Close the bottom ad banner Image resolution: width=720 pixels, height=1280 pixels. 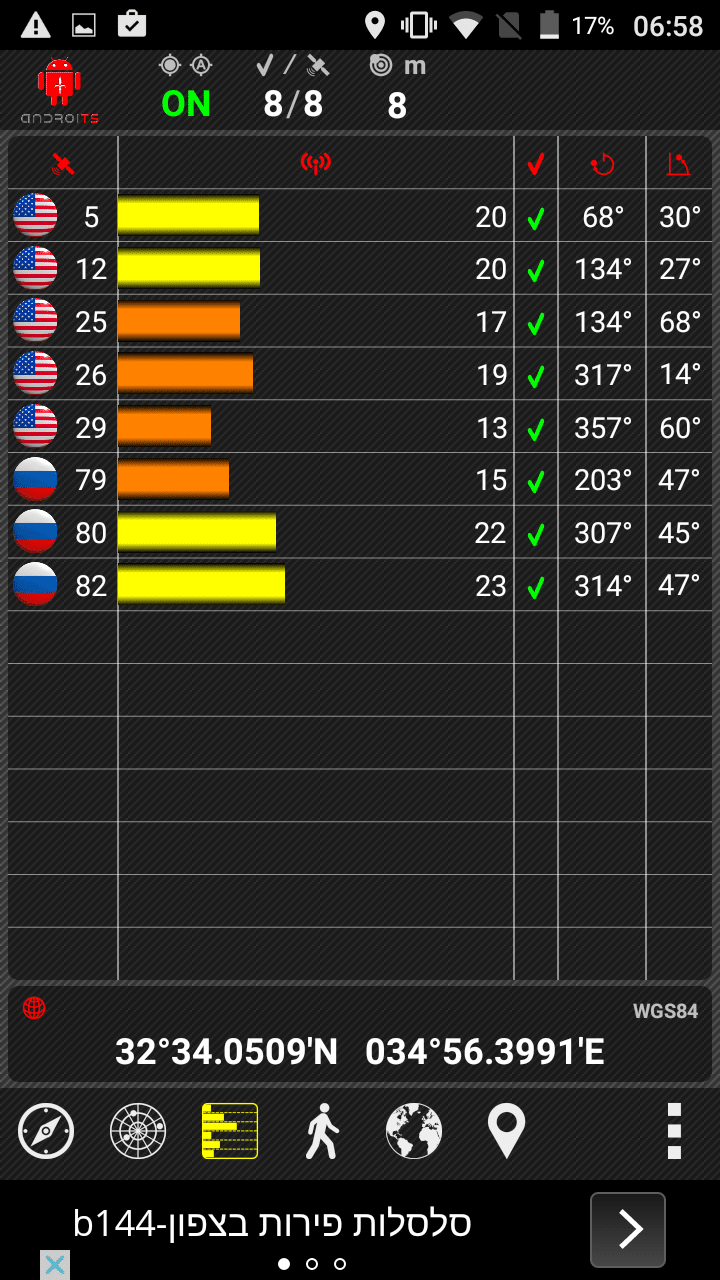coord(55,1265)
